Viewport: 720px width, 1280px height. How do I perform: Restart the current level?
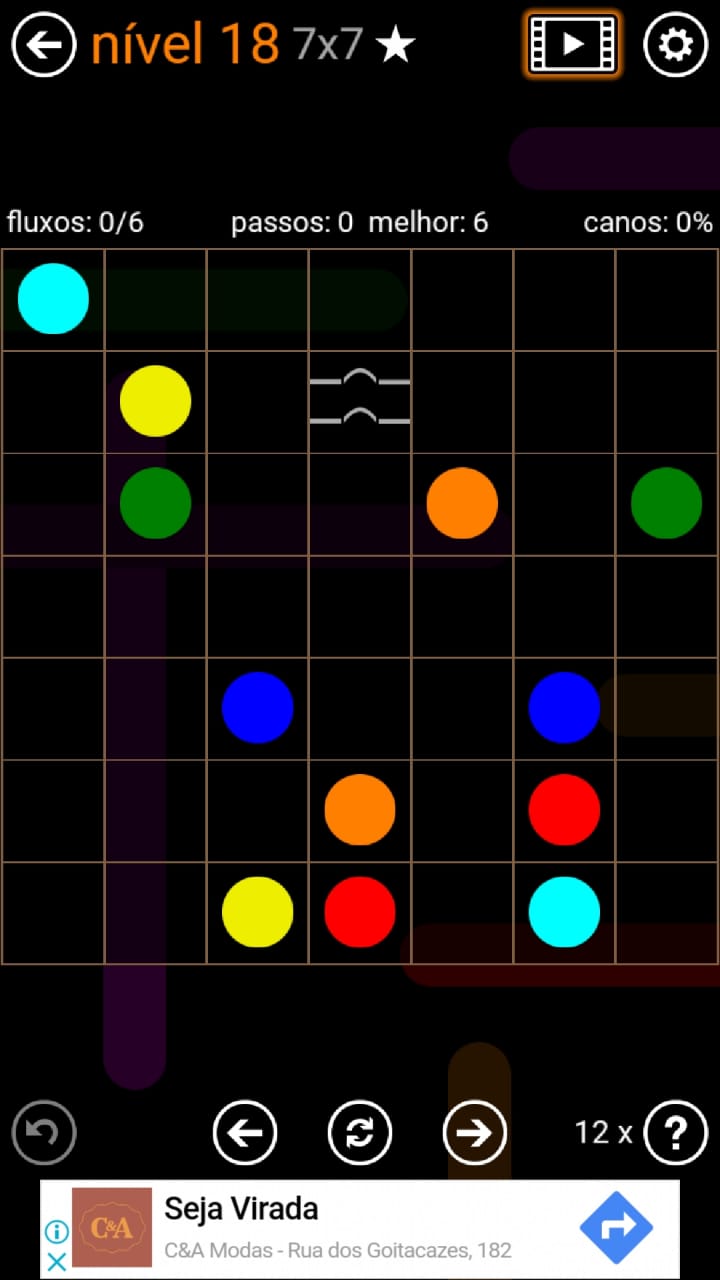360,1132
